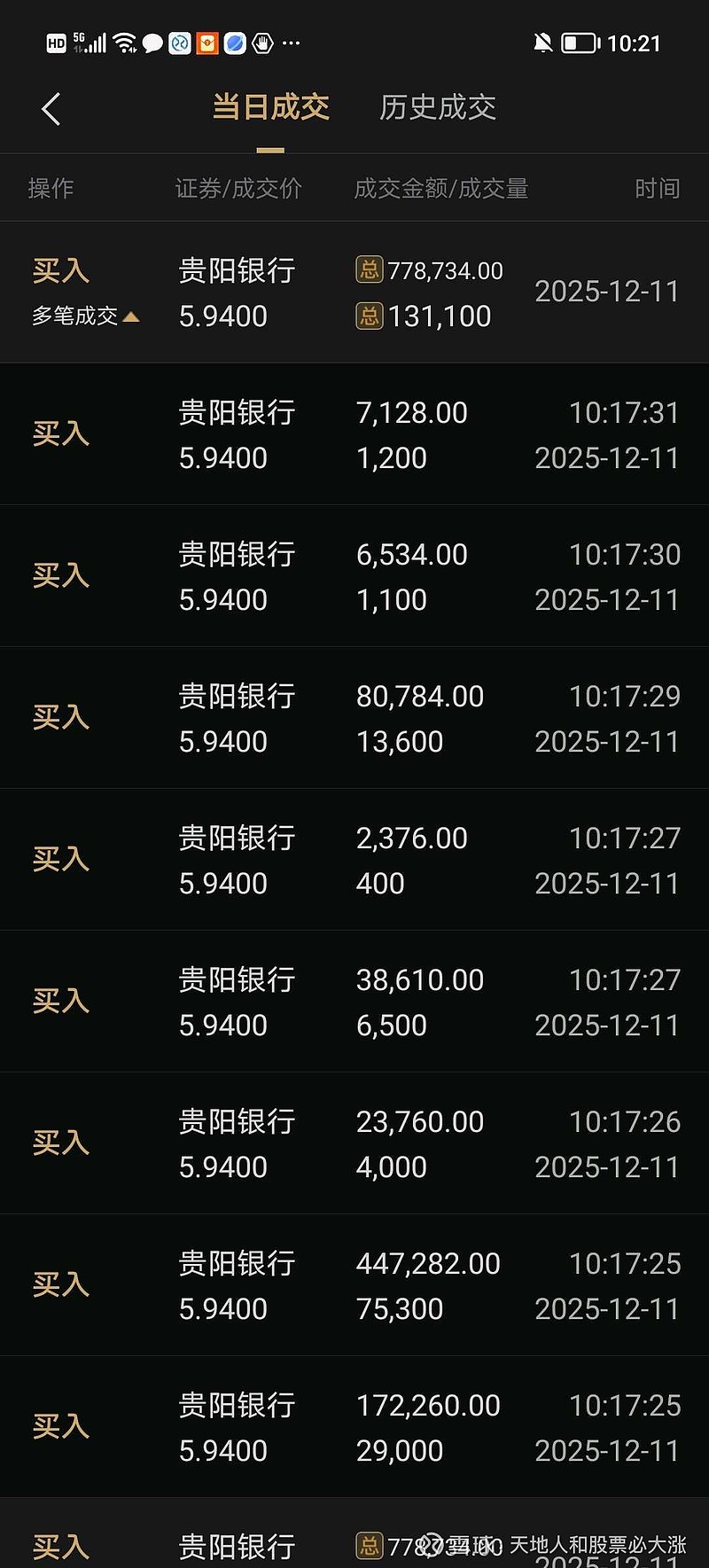Tap the 总 badge next to 131,100

370,316
